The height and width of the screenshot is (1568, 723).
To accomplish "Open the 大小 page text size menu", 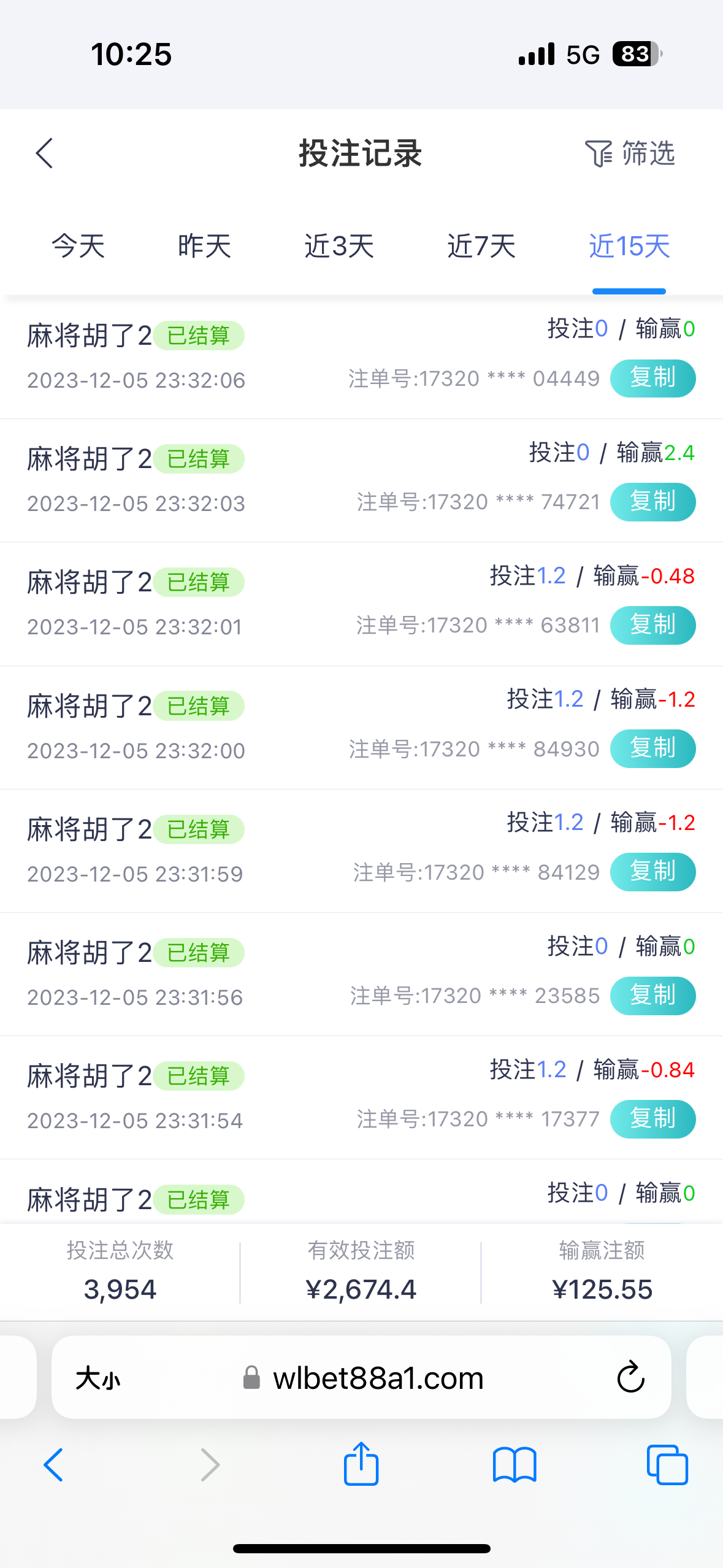I will click(x=98, y=1379).
